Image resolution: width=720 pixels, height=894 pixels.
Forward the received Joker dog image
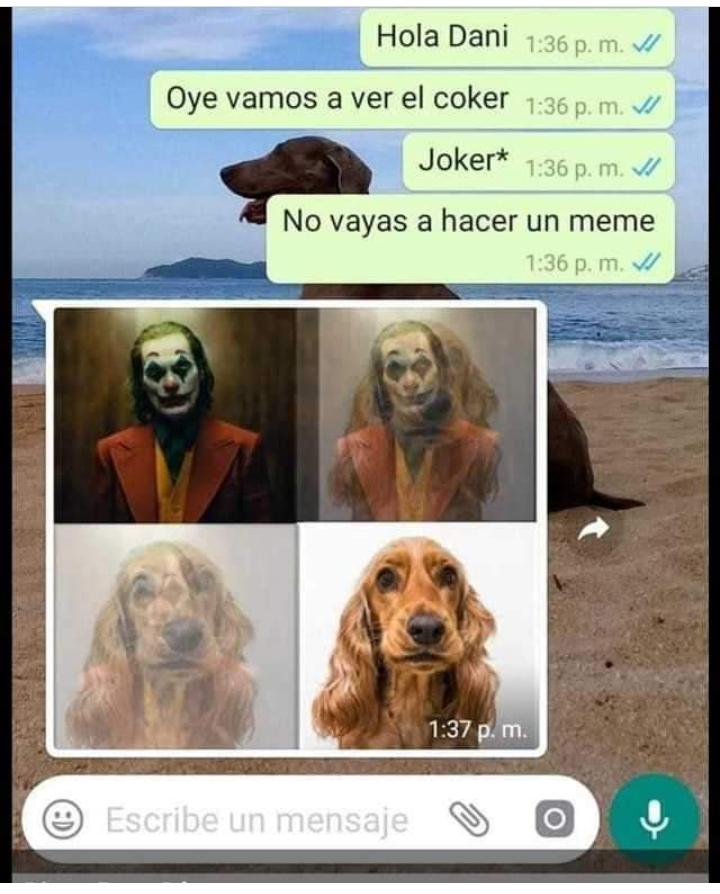pos(593,531)
